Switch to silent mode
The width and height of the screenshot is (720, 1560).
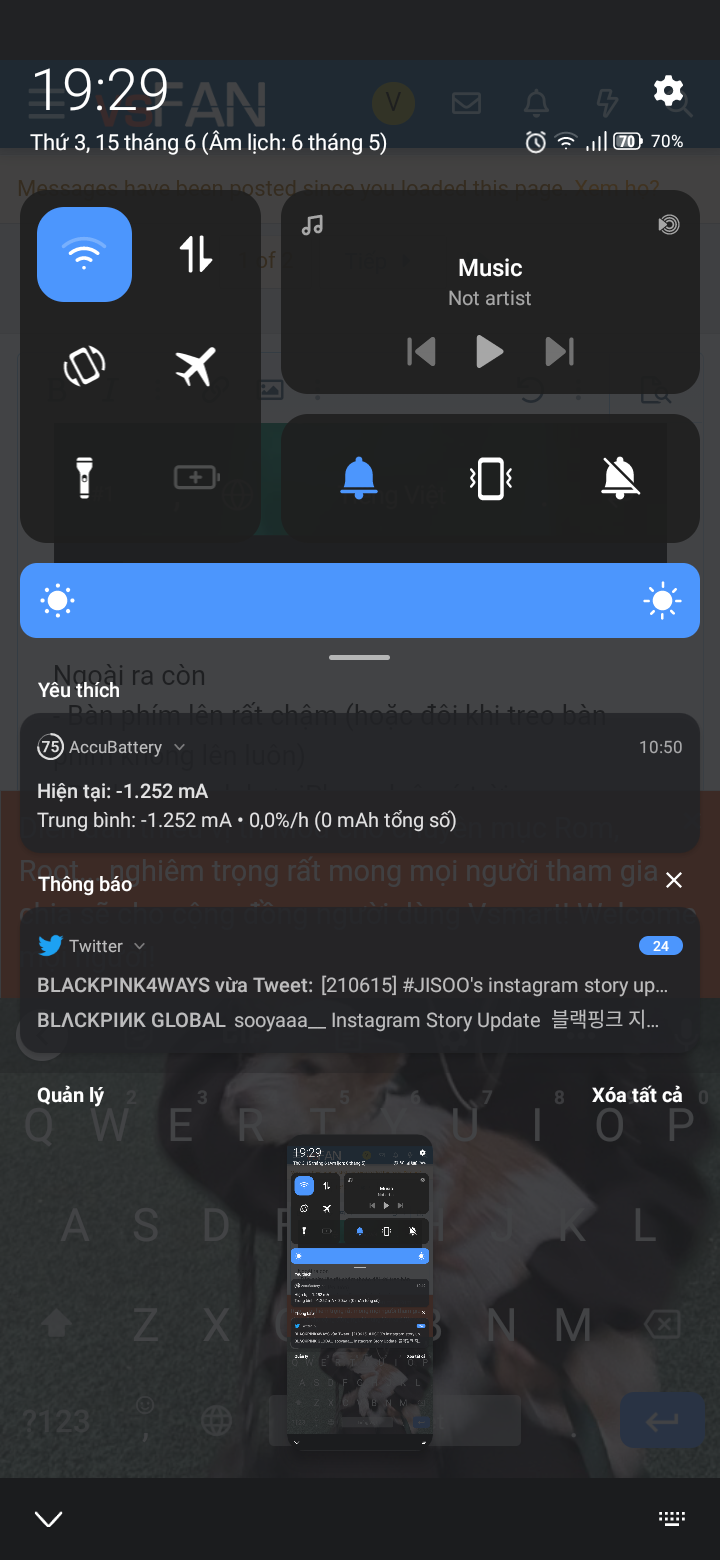(620, 478)
